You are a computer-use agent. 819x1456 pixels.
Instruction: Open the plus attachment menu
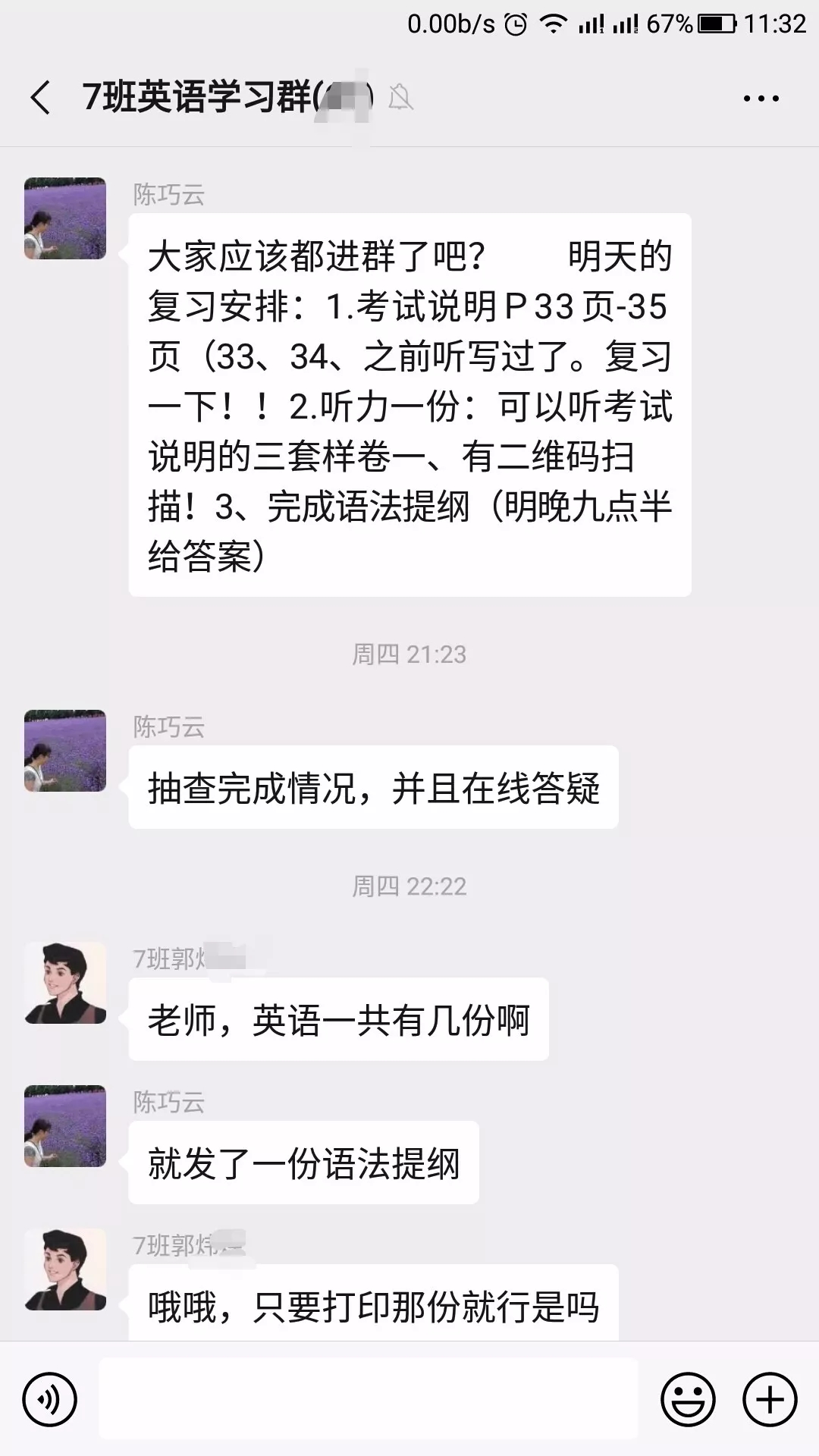(x=770, y=1399)
